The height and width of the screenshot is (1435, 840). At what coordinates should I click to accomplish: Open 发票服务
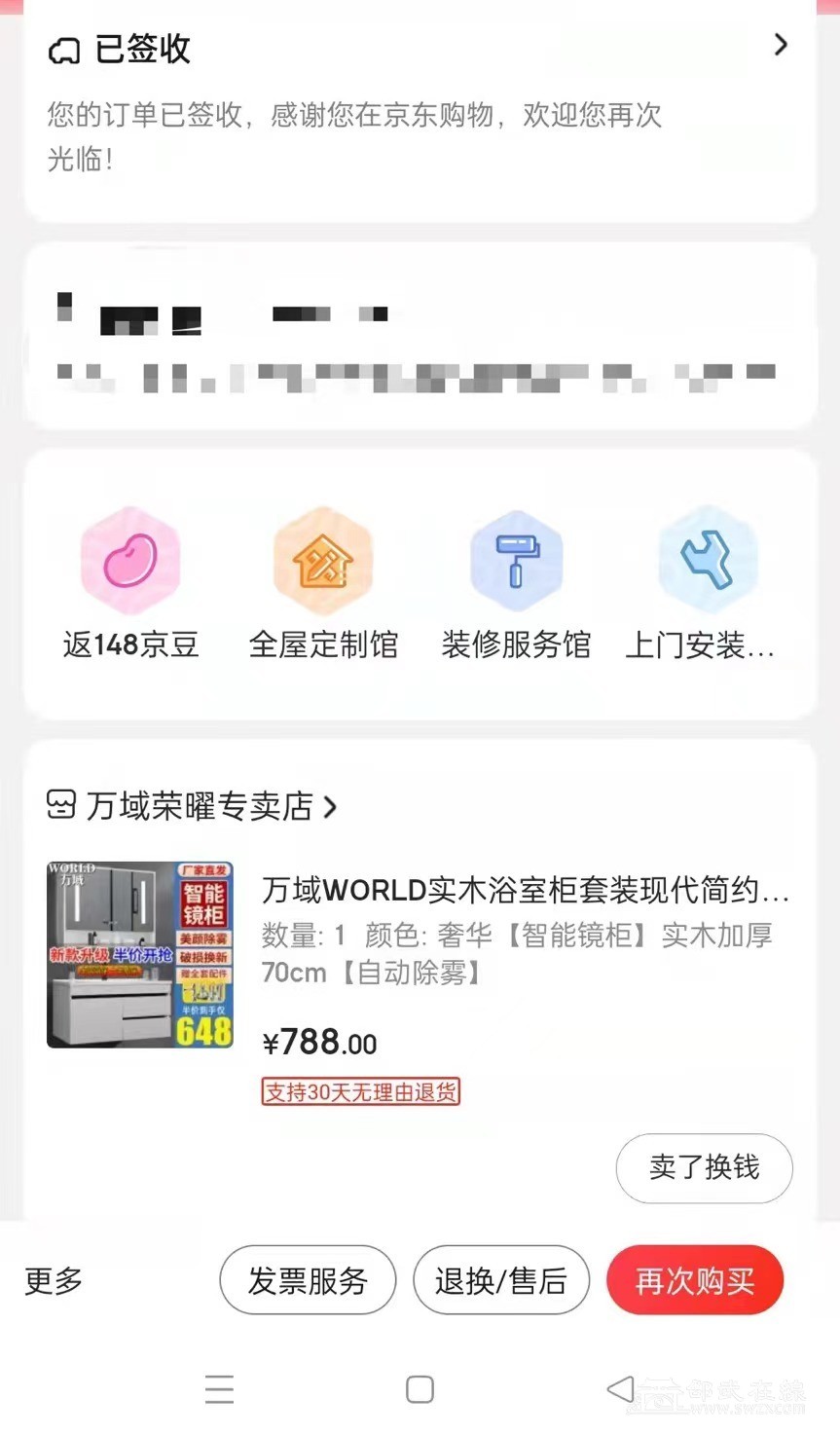pyautogui.click(x=308, y=1280)
